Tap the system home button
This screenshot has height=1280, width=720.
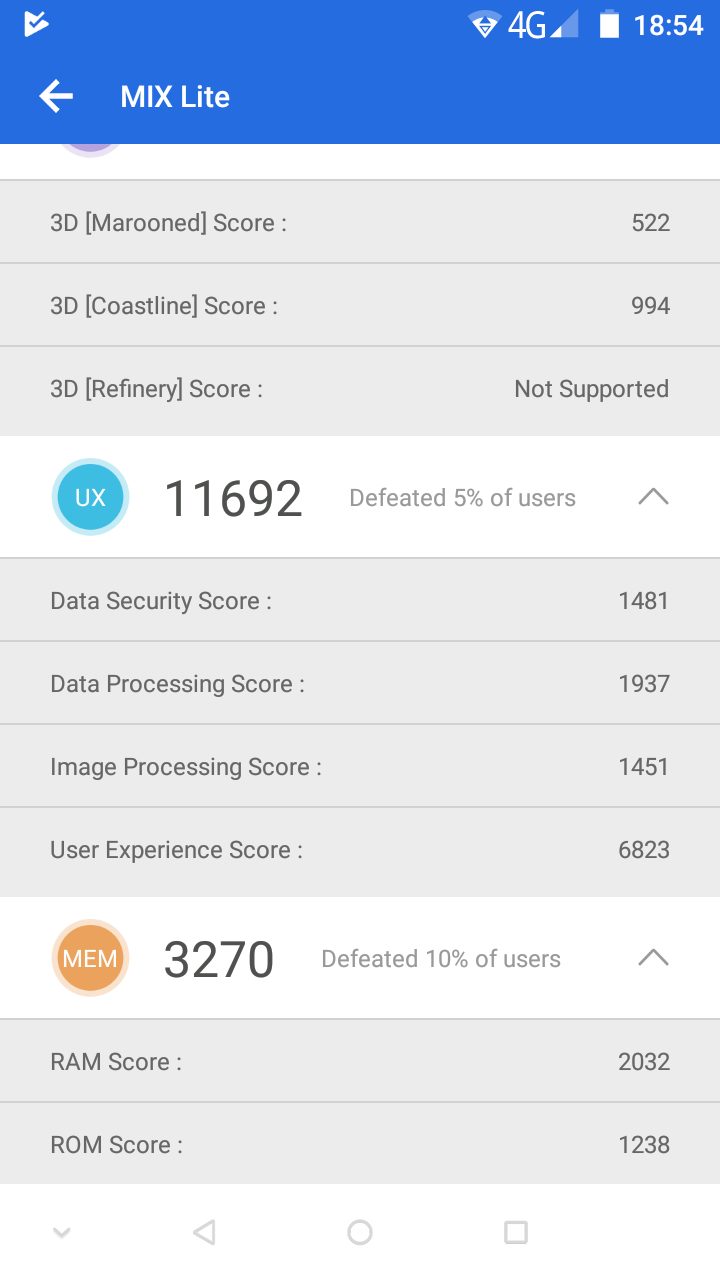coord(360,1233)
